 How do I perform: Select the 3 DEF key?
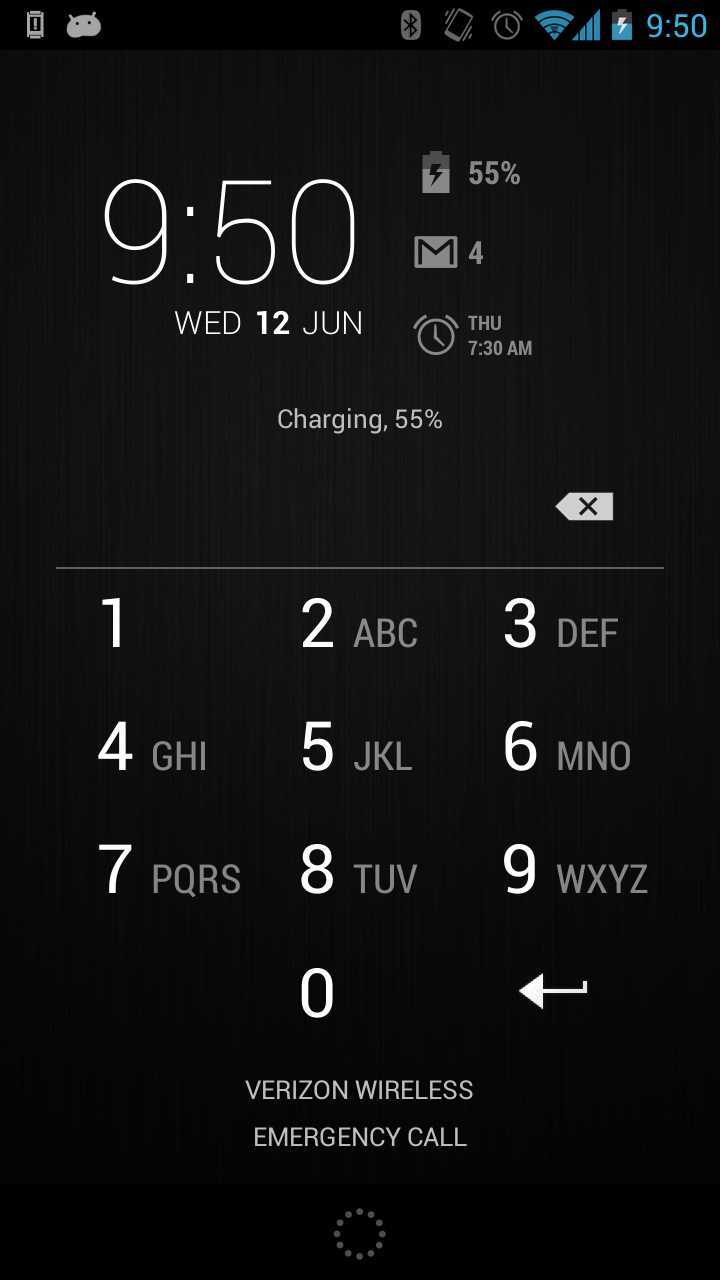tap(560, 625)
